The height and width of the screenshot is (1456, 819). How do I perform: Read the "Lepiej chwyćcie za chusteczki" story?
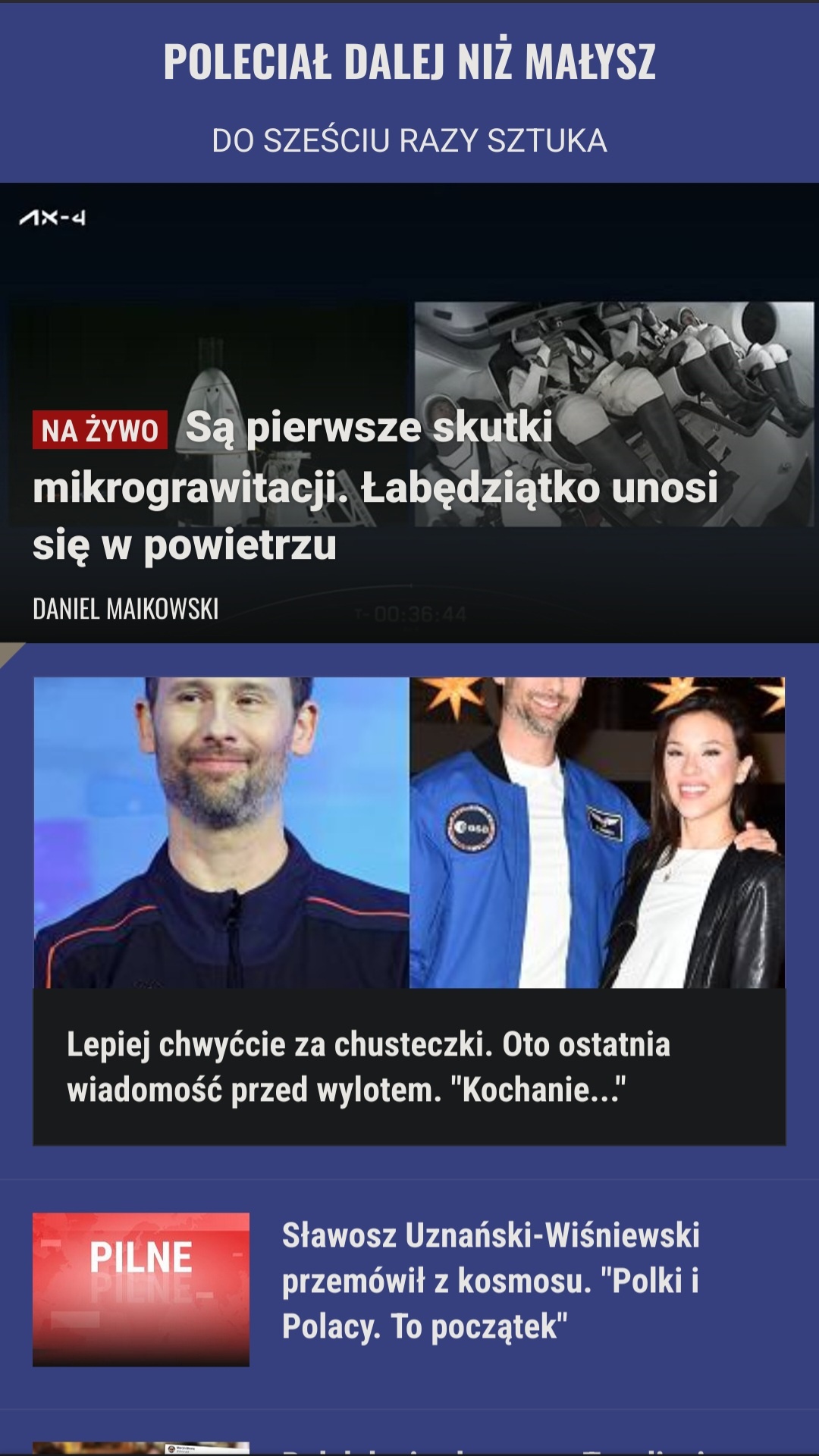point(369,1066)
